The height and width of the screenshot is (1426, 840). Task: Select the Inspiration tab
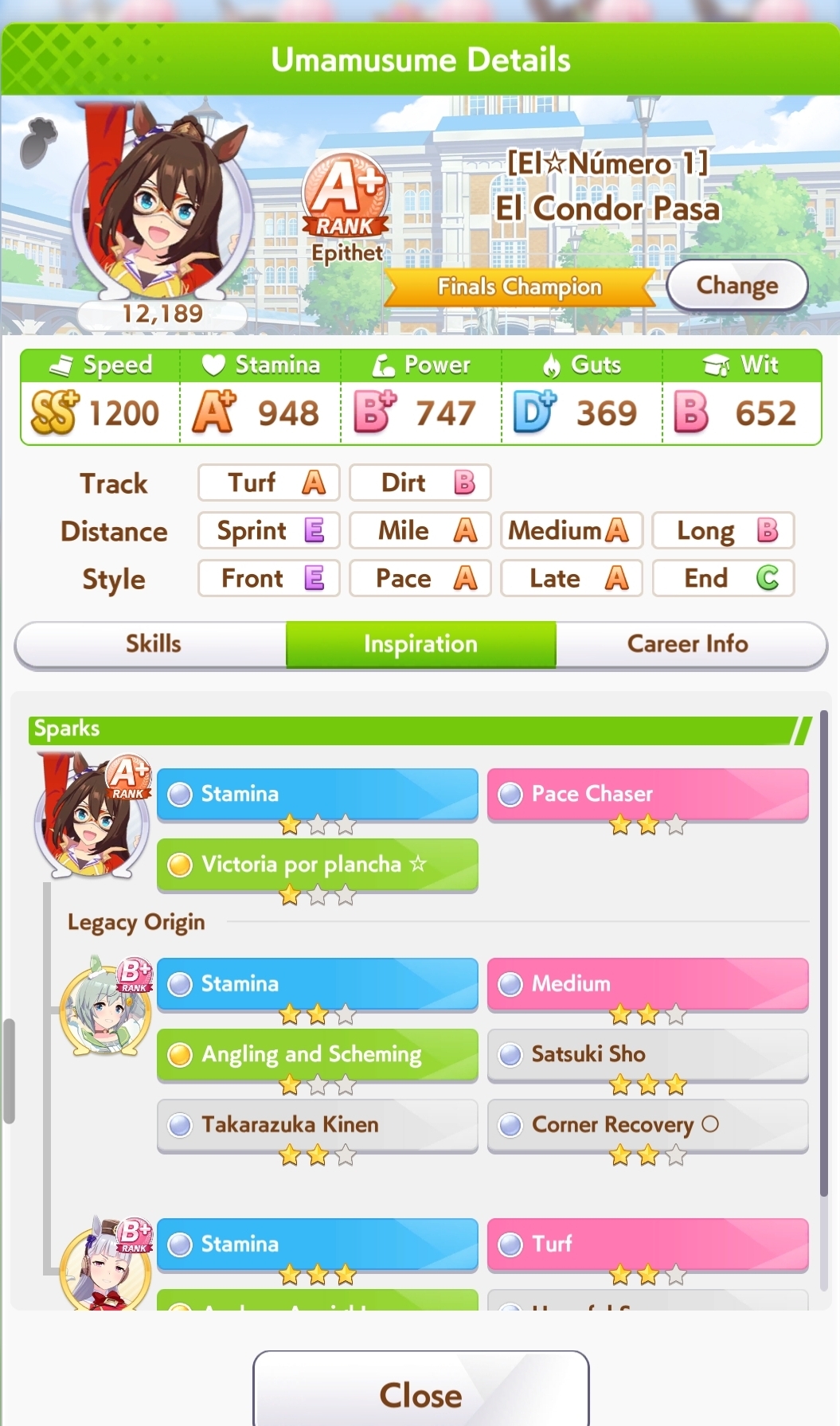420,644
